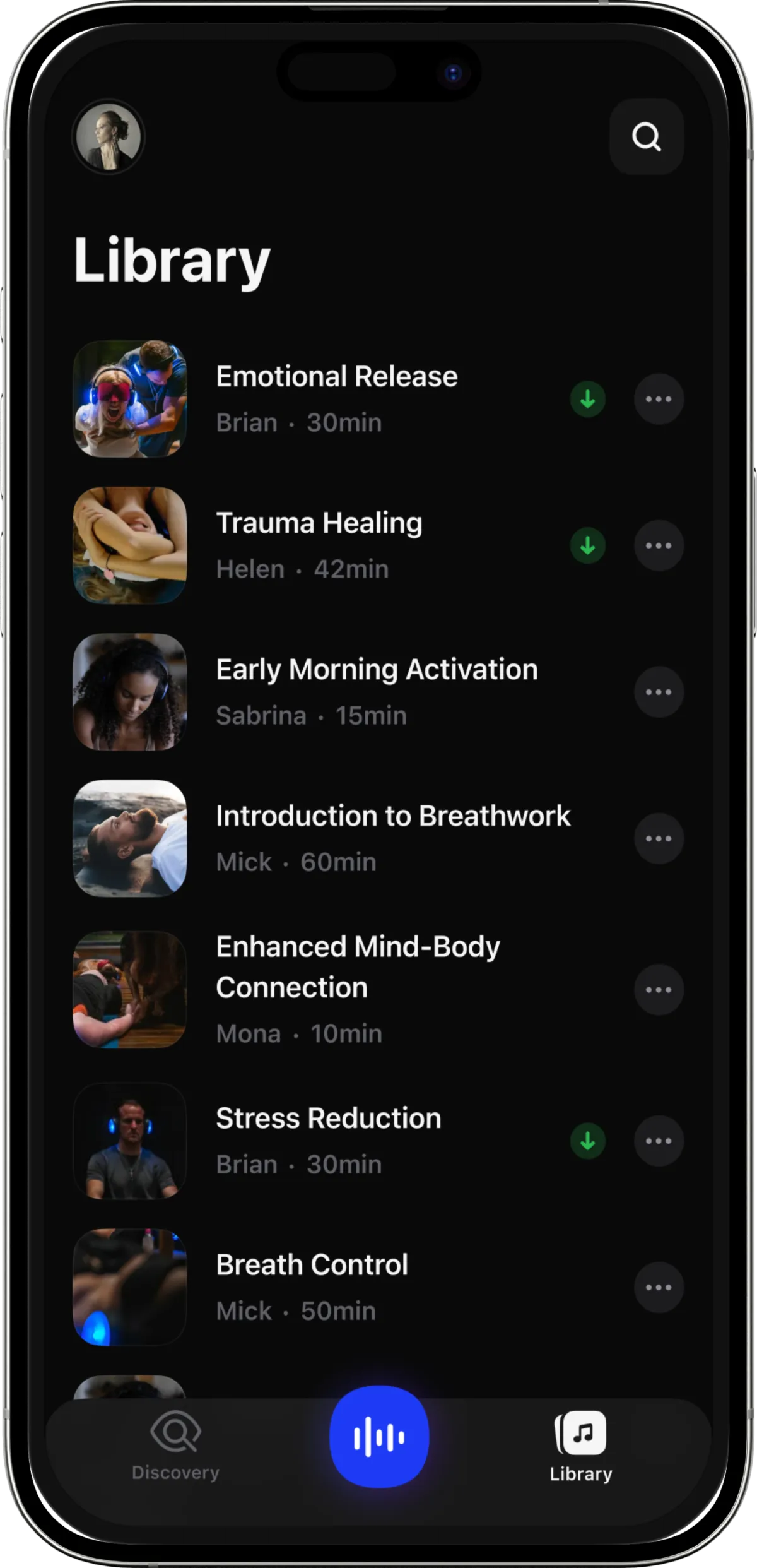Tap the download icon on Trauma Healing

588,545
